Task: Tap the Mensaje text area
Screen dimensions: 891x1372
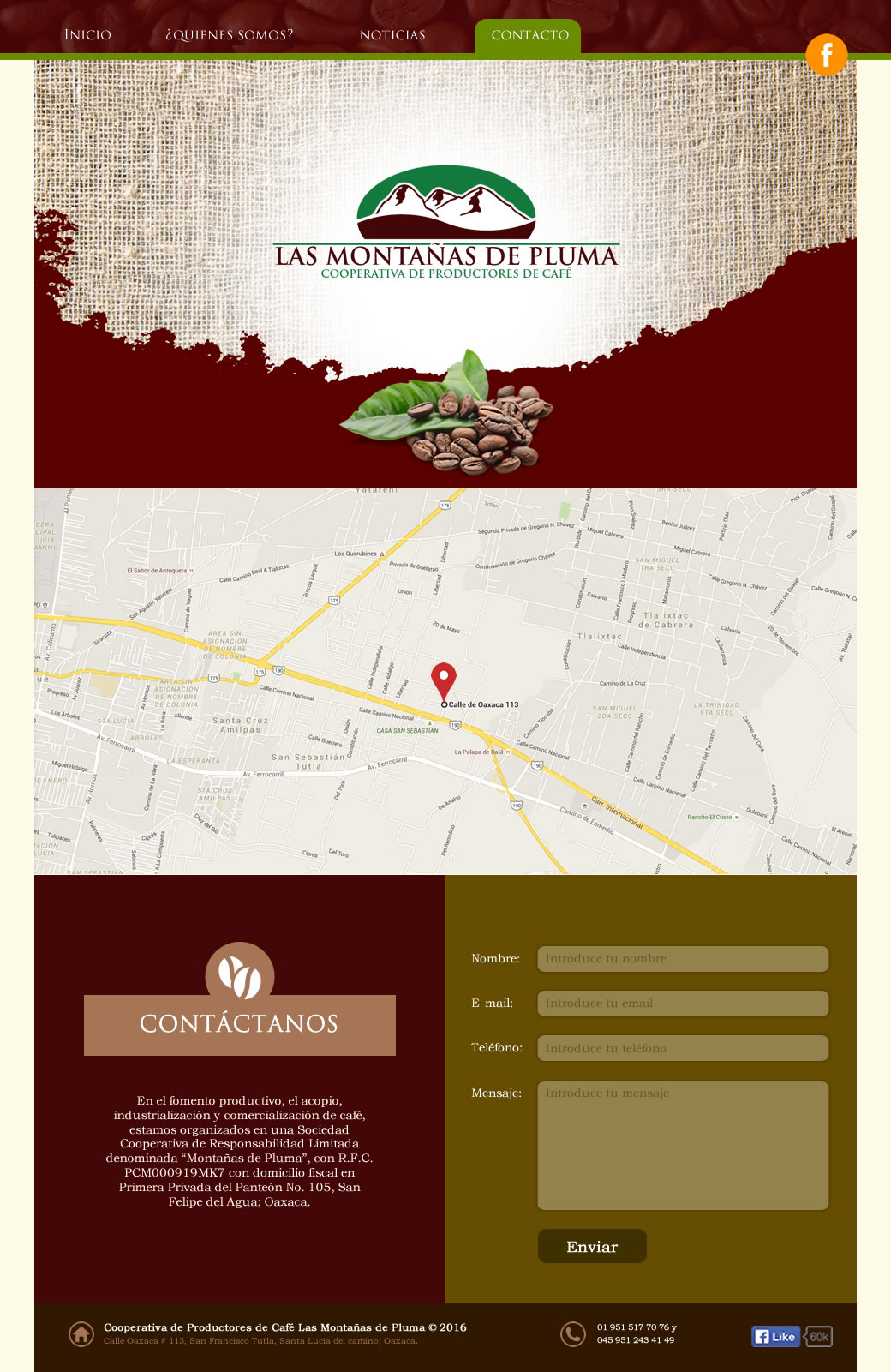Action: tap(683, 1146)
